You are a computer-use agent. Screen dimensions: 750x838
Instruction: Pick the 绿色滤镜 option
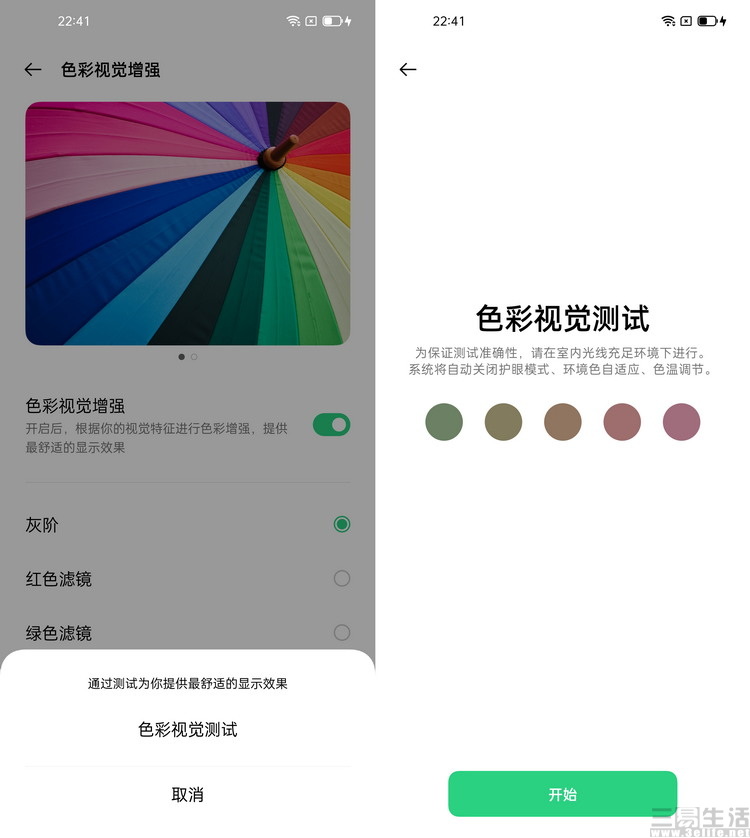pos(341,632)
